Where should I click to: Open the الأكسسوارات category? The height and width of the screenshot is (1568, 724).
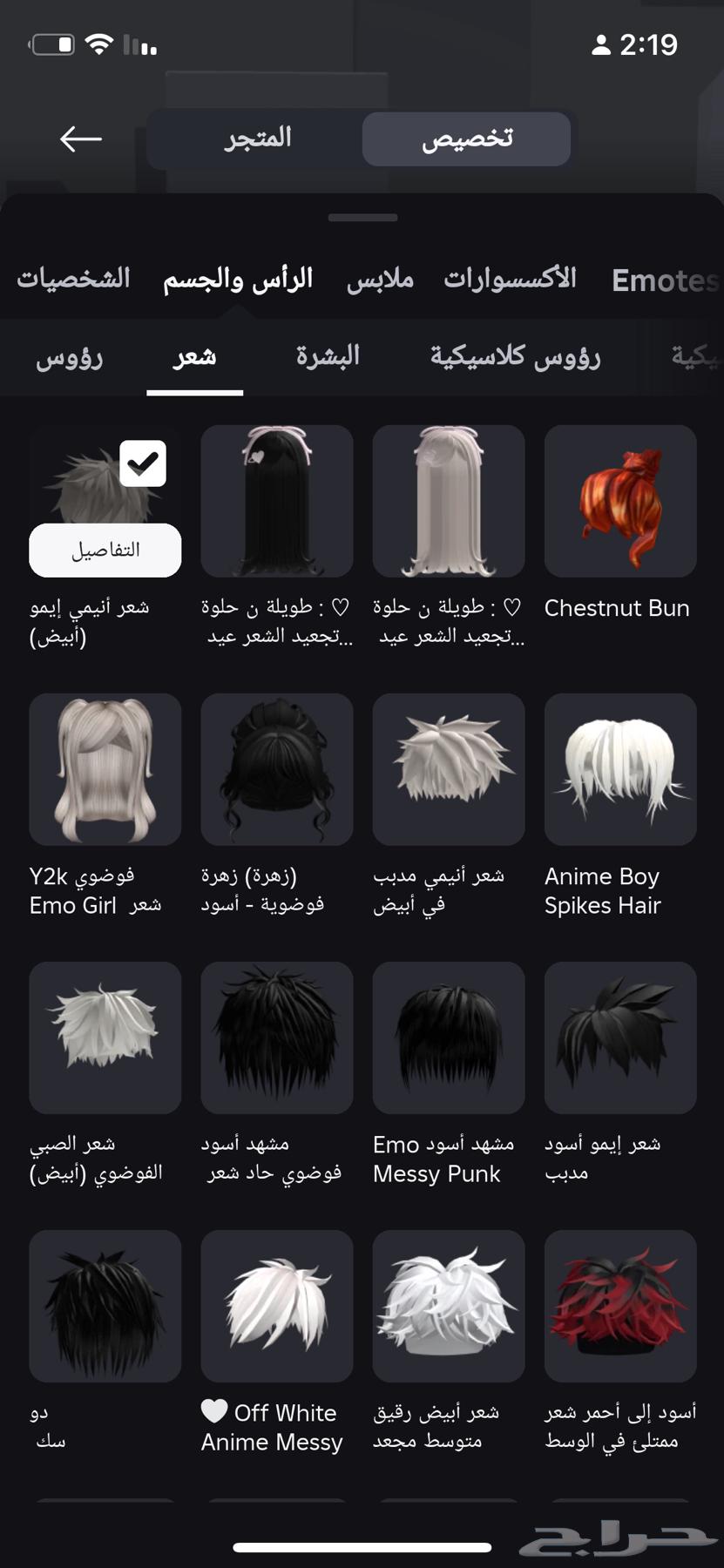511,279
